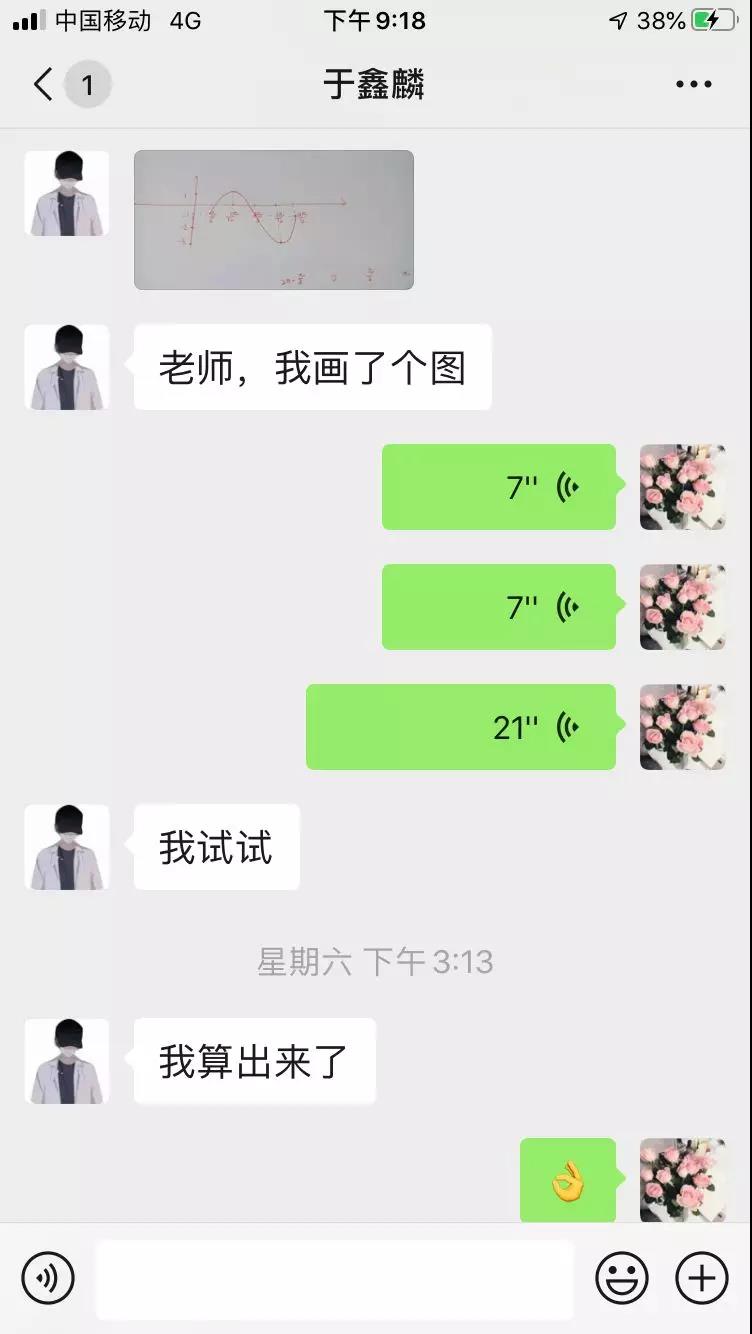Open the chat details three-dot menu

click(693, 84)
